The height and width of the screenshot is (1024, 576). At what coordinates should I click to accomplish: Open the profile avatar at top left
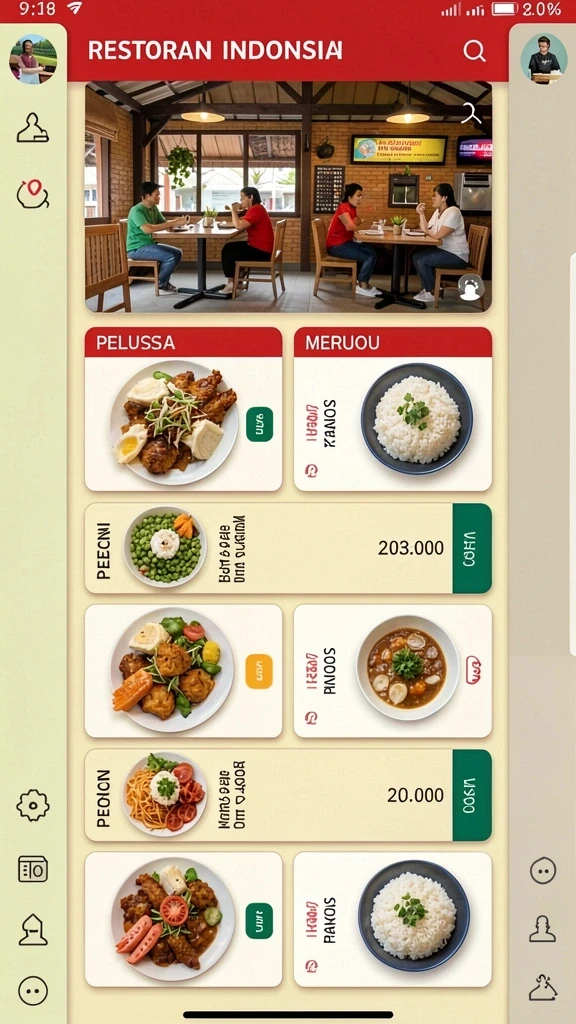tap(33, 59)
